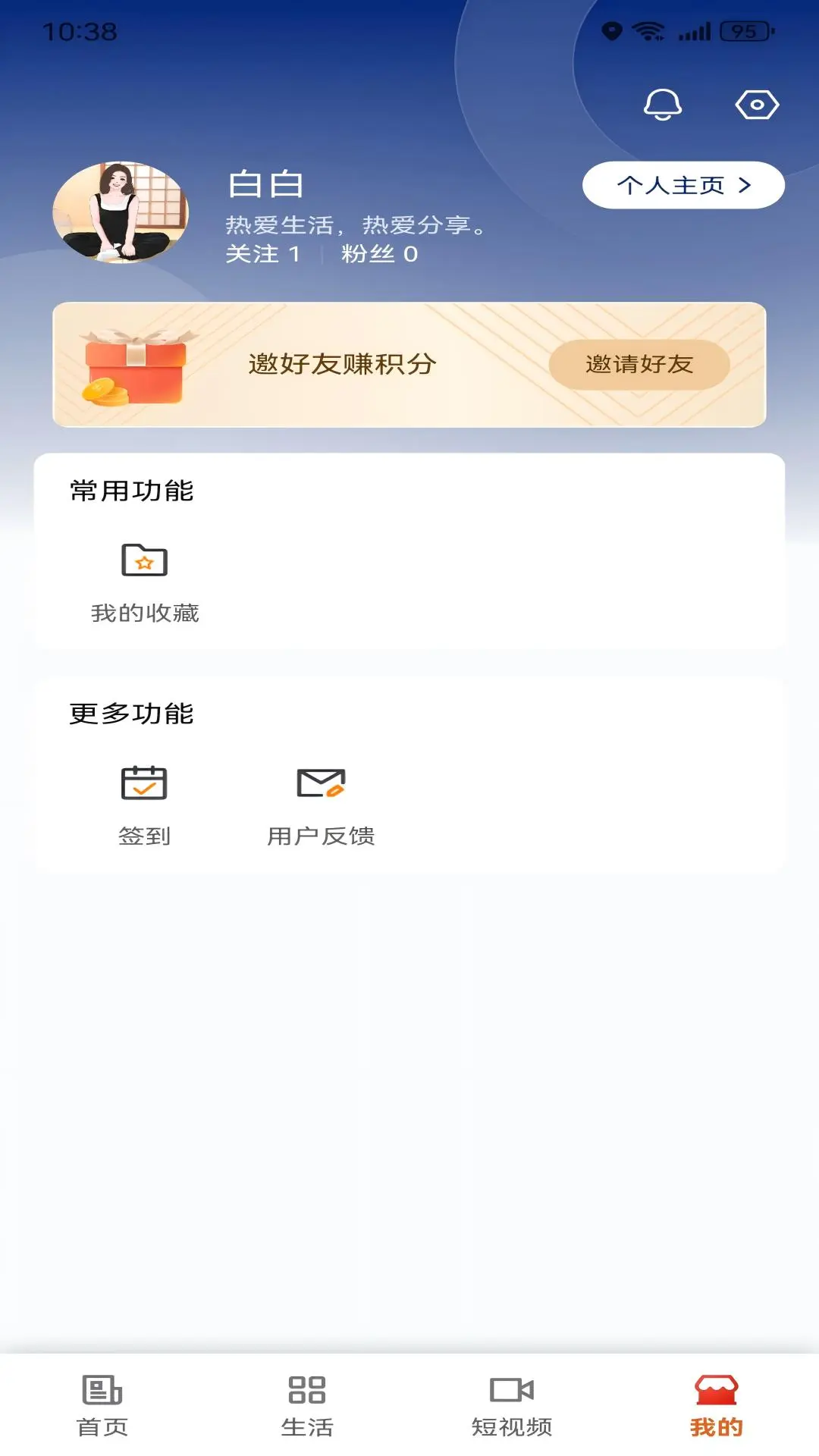The height and width of the screenshot is (1456, 819).
Task: Open the 邀请好友 invite button
Action: point(641,365)
